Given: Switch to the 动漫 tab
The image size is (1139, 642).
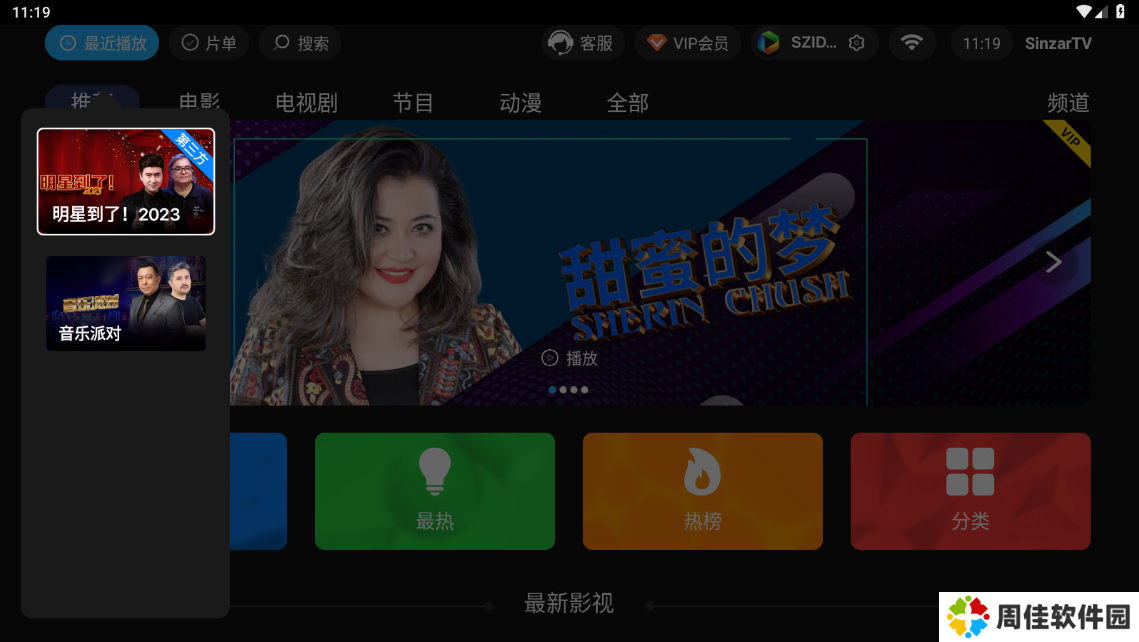Looking at the screenshot, I should pyautogui.click(x=520, y=102).
